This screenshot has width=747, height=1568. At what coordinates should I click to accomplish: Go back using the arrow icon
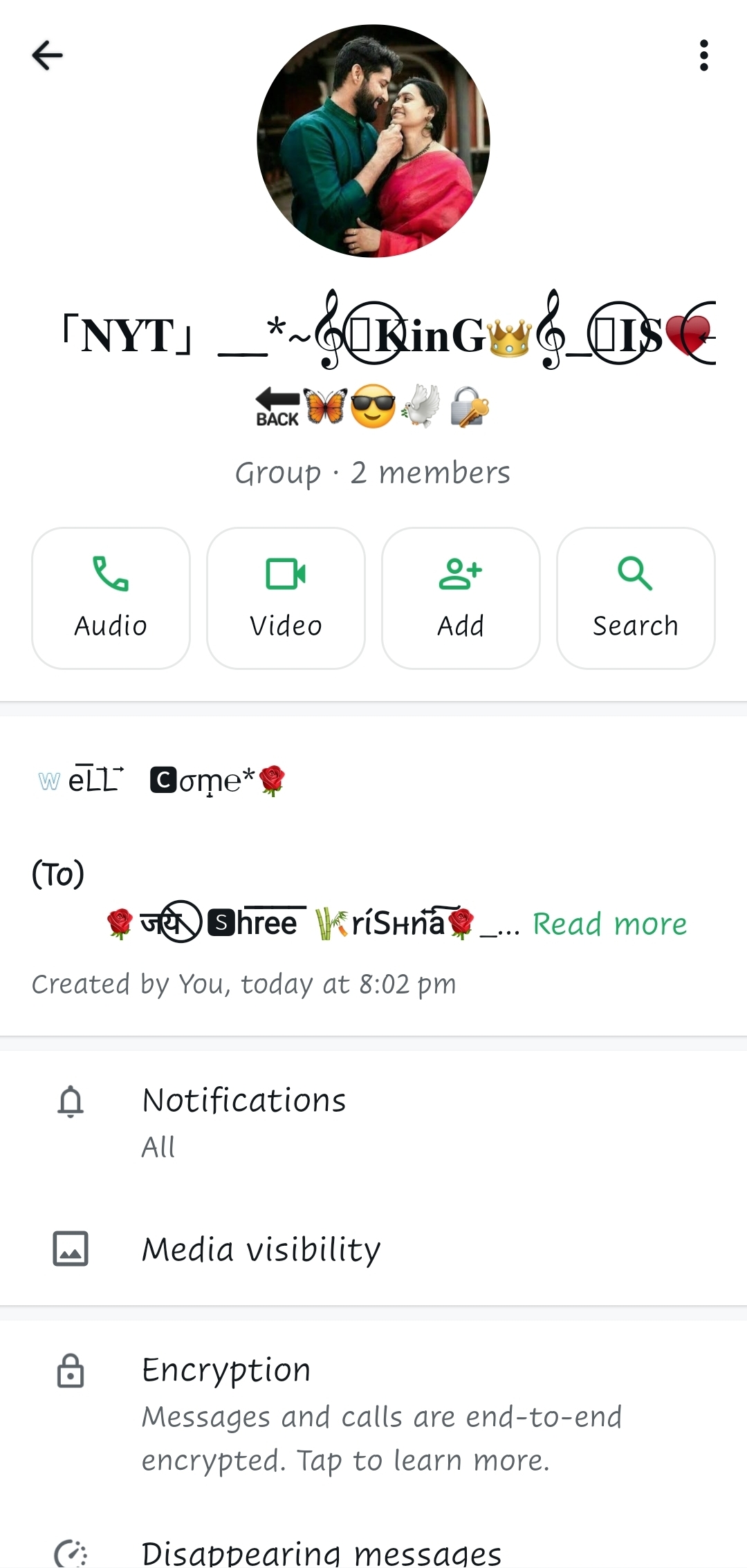pyautogui.click(x=47, y=55)
